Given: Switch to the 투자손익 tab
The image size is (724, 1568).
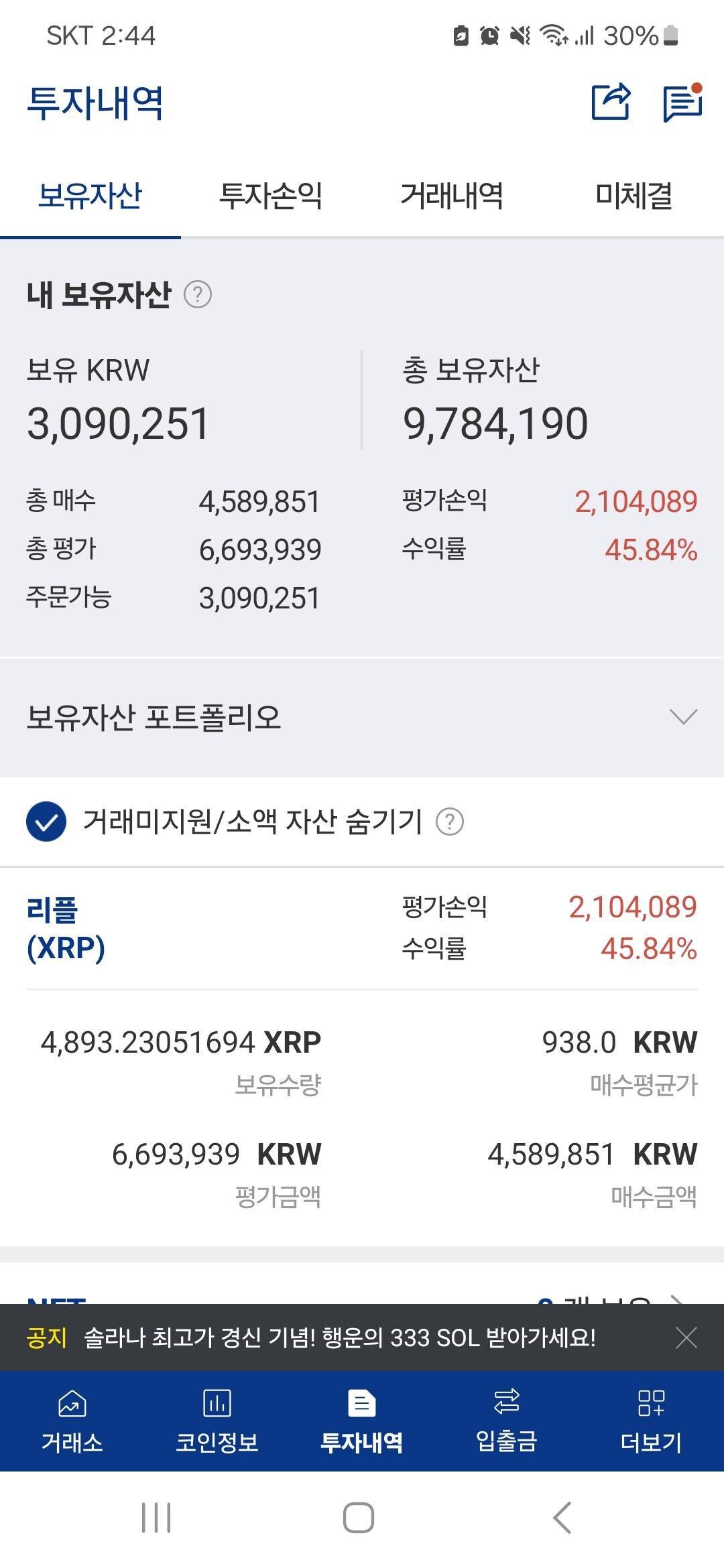Looking at the screenshot, I should pyautogui.click(x=271, y=196).
